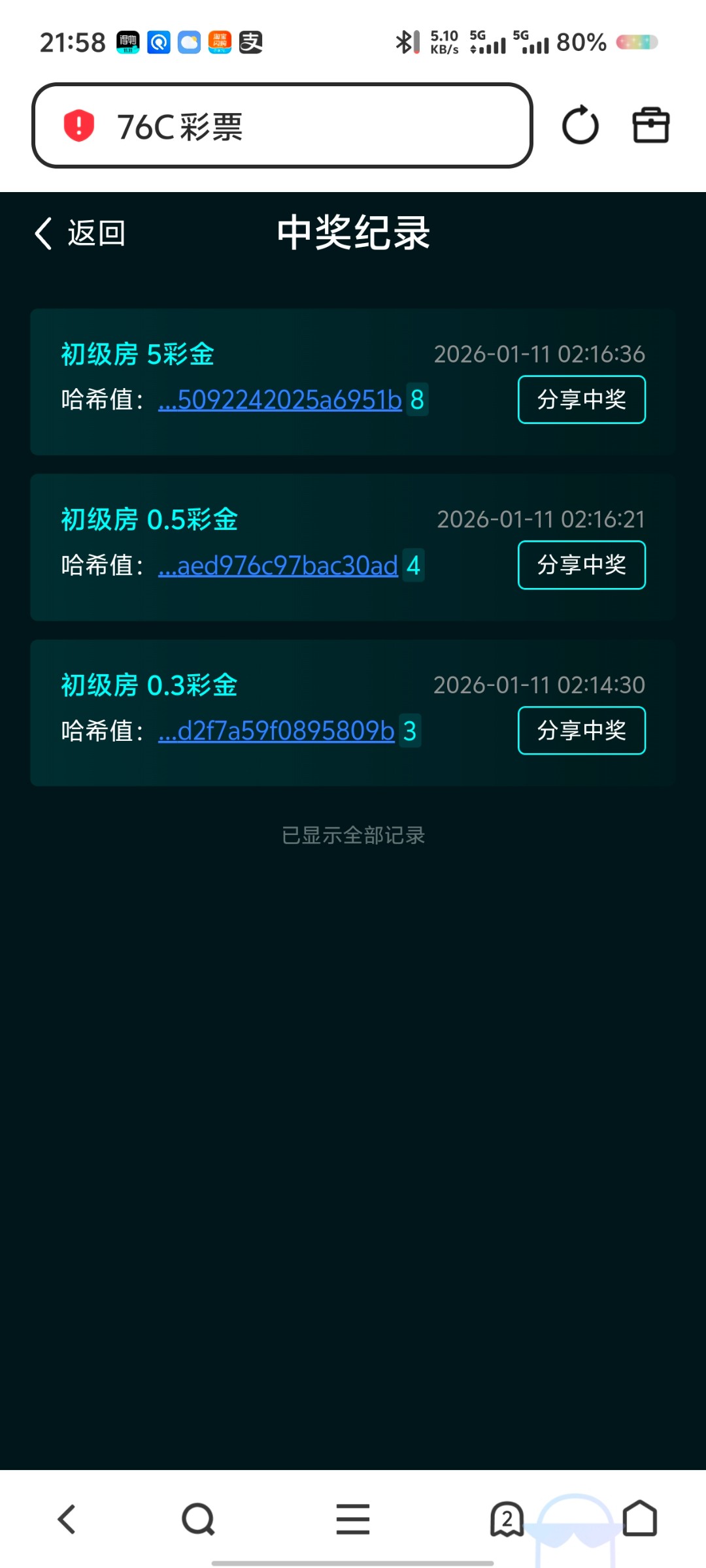Tap the address bar showing 76C 彩票

click(281, 125)
